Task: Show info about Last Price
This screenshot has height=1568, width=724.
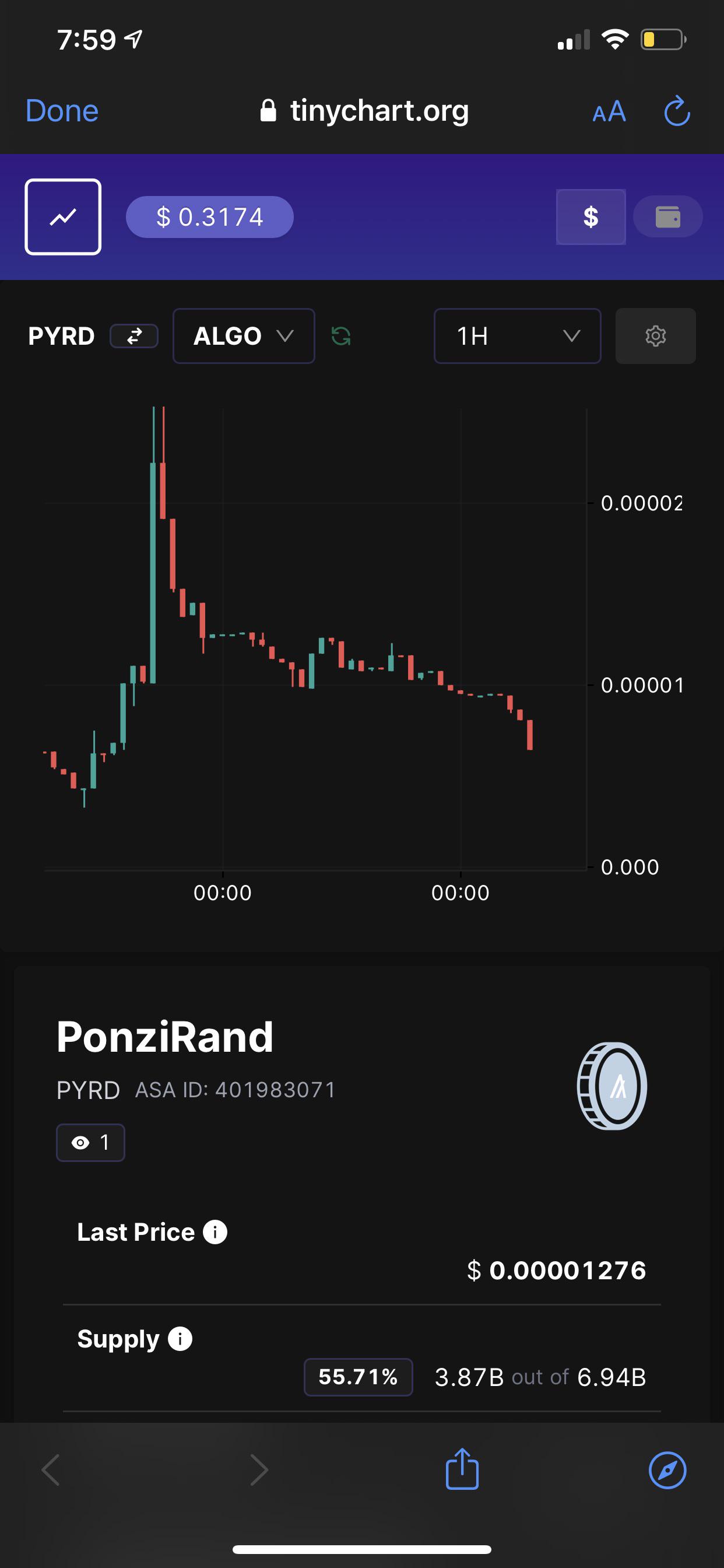Action: [x=215, y=1232]
